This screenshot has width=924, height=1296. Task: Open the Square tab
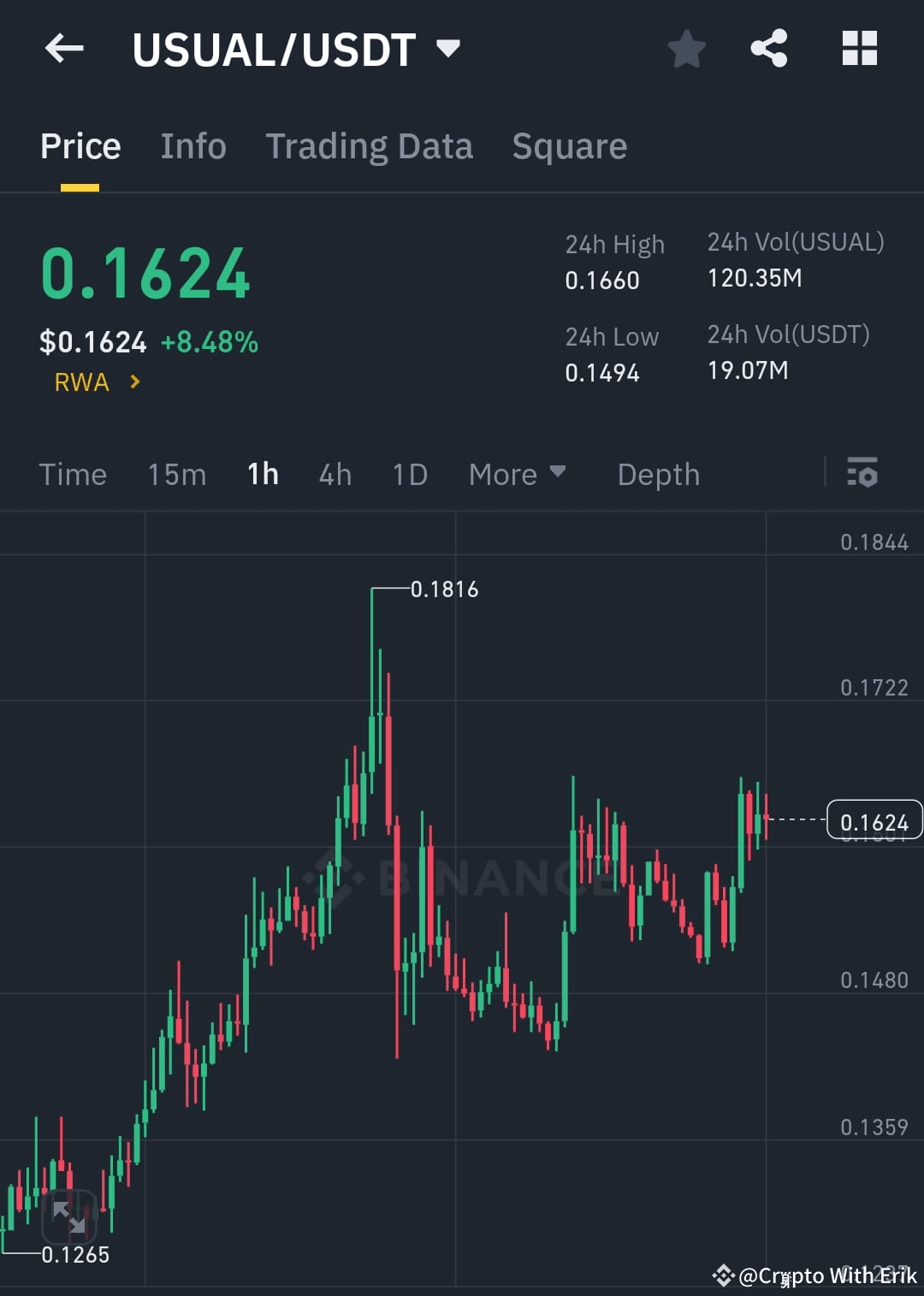pyautogui.click(x=569, y=145)
